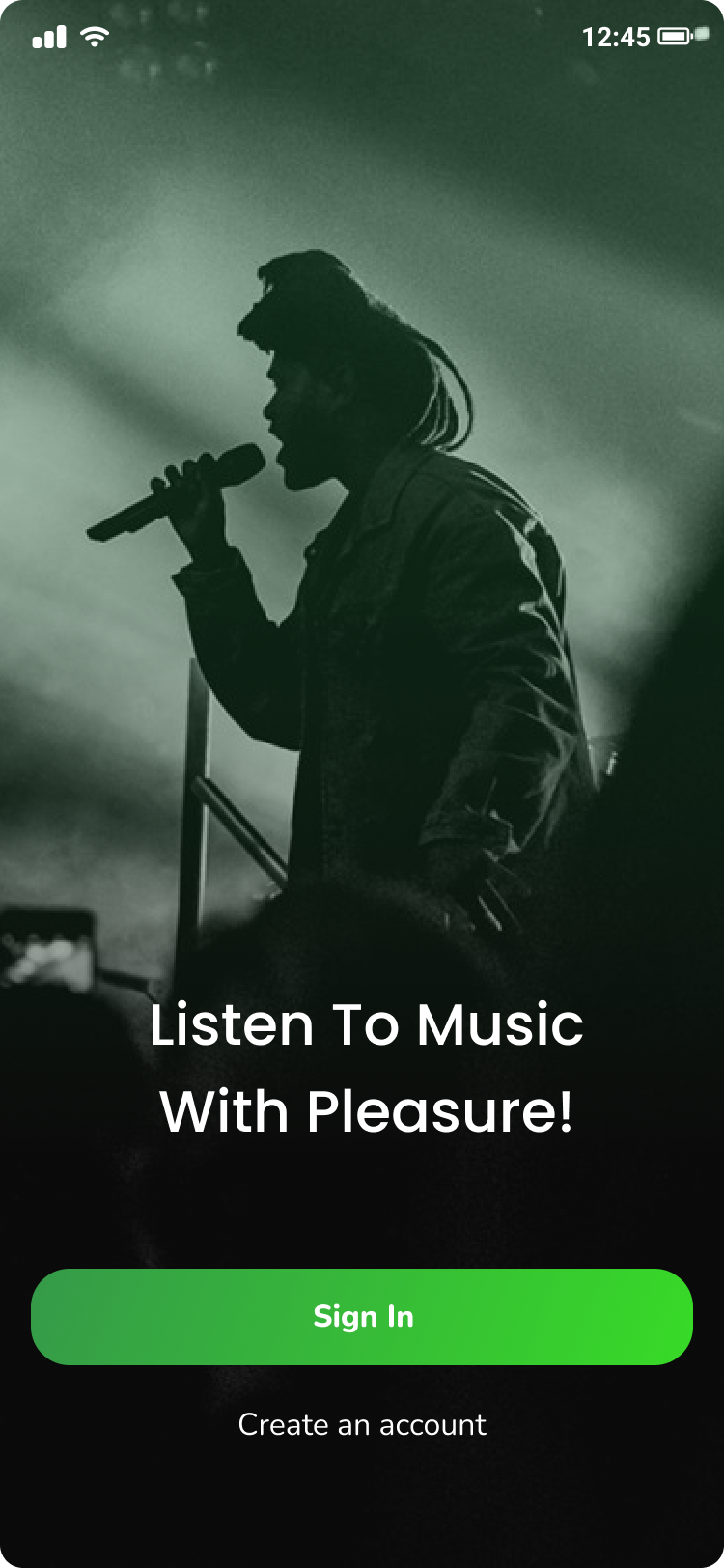724x1568 pixels.
Task: Open the Create an account link
Action: click(362, 1424)
